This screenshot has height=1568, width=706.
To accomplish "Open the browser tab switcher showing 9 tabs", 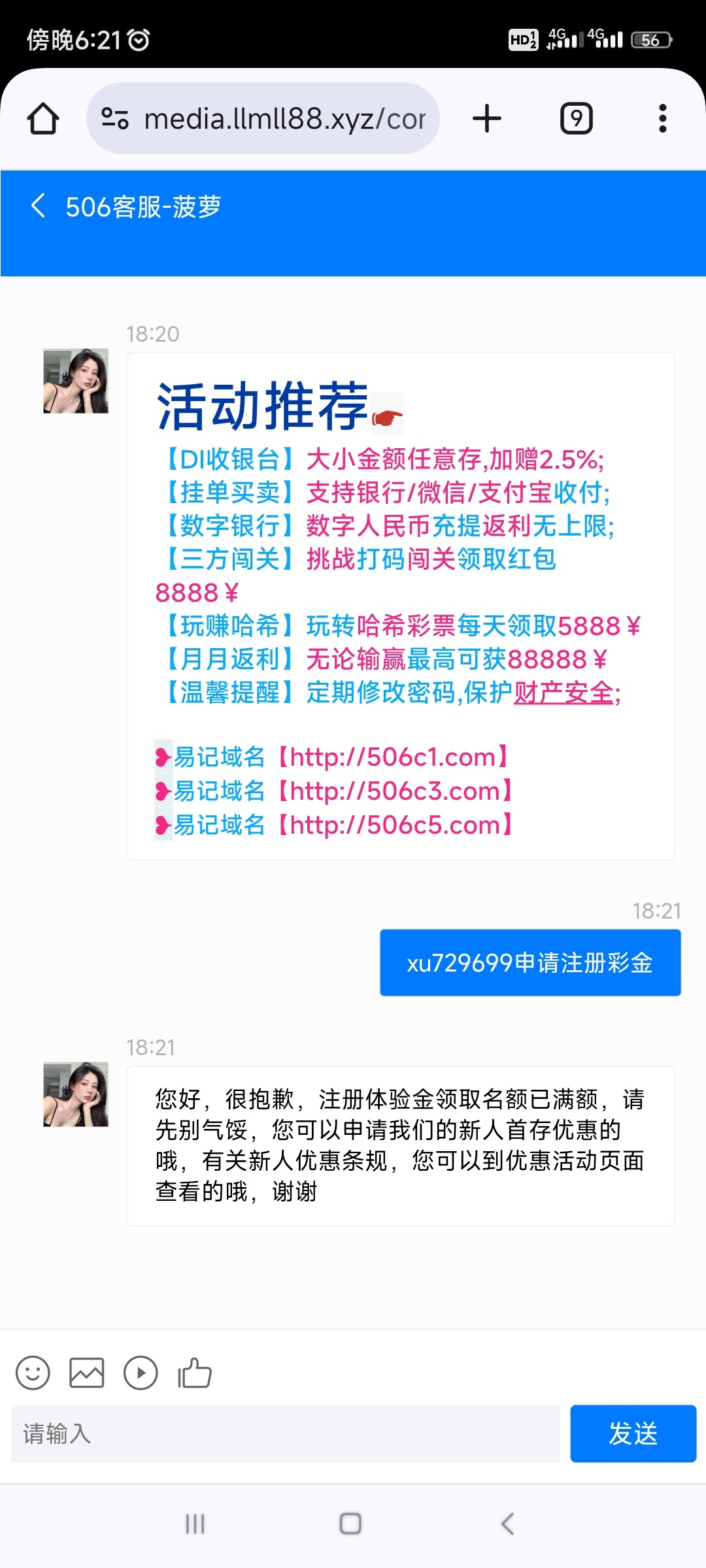I will coord(576,118).
